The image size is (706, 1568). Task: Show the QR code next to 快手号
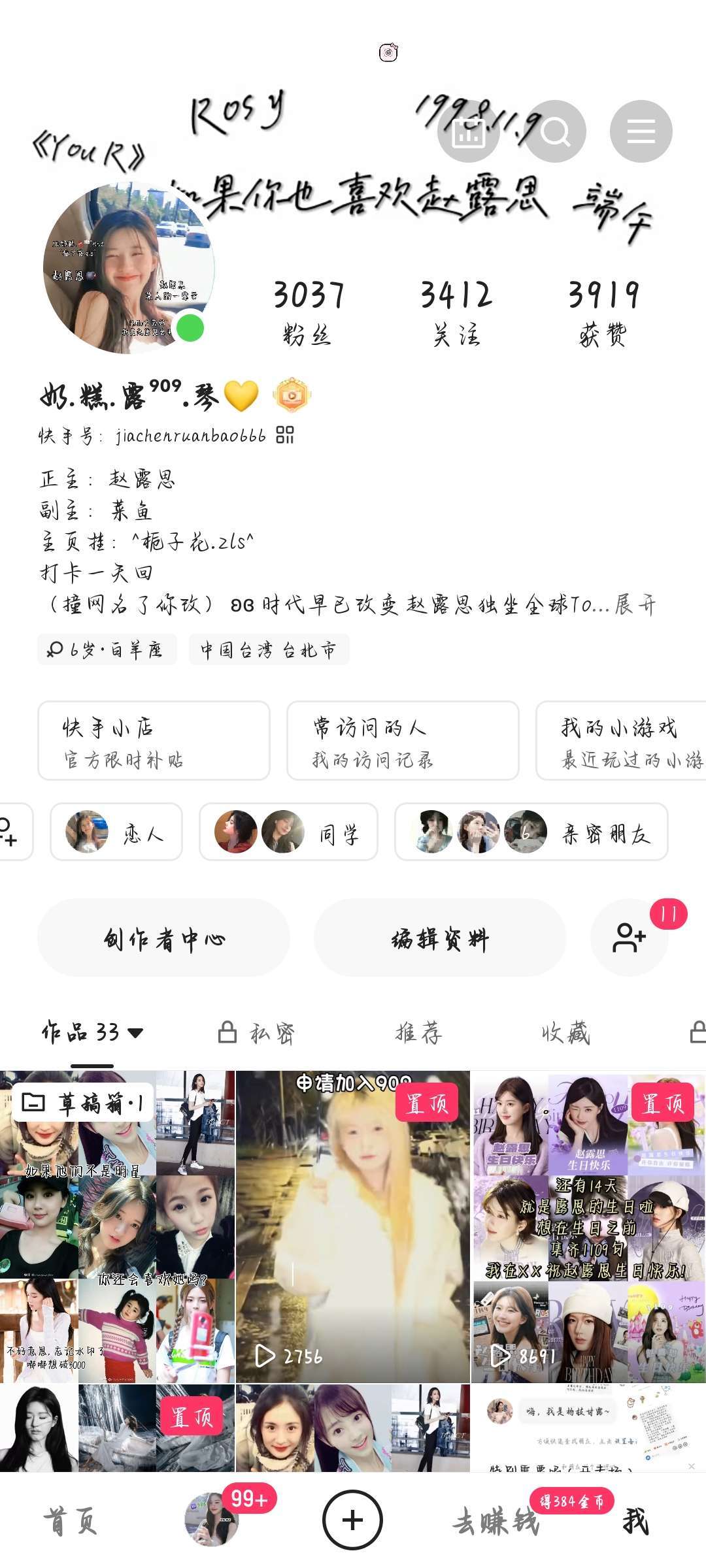coord(284,434)
